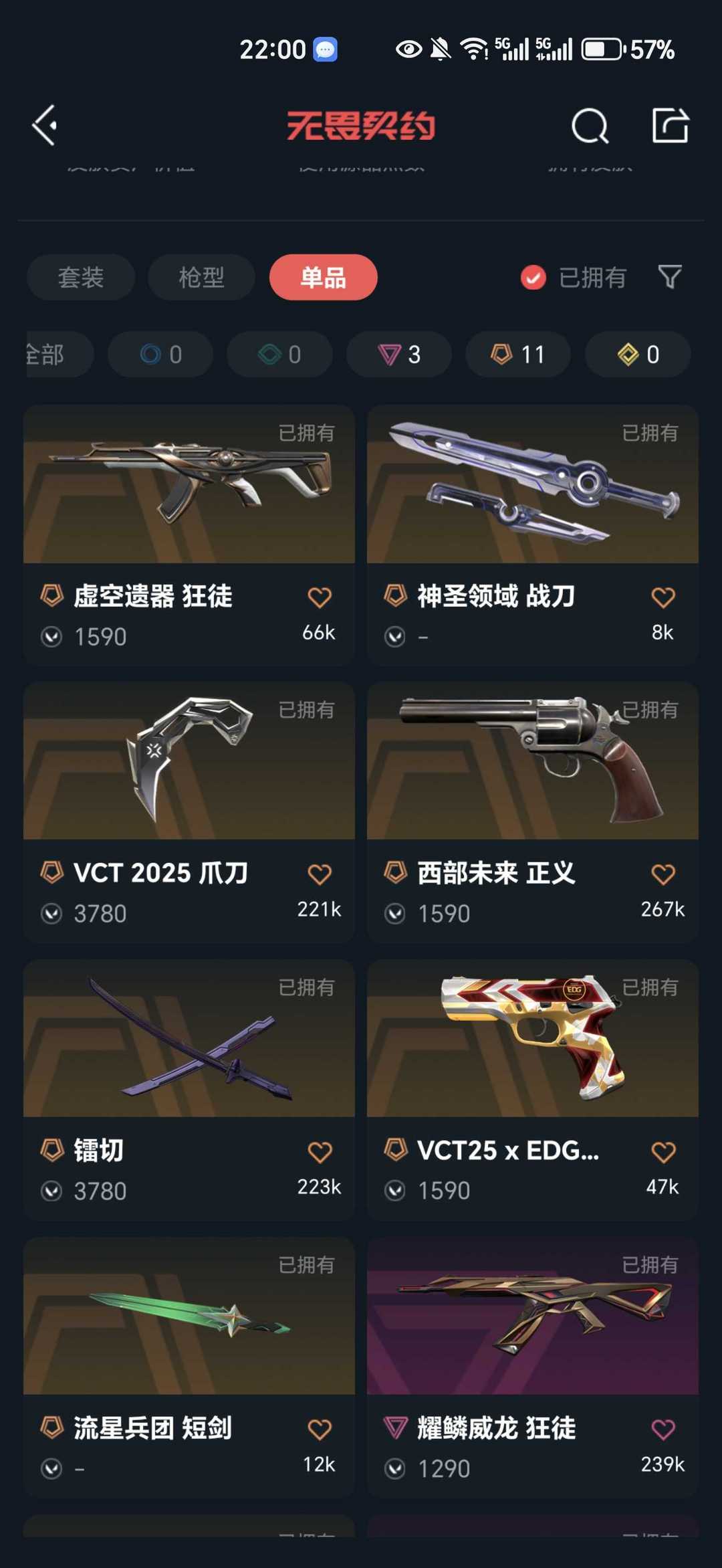Toggle the 已拥有 owned checkbox
Screen dimensions: 722x1568
coord(533,278)
